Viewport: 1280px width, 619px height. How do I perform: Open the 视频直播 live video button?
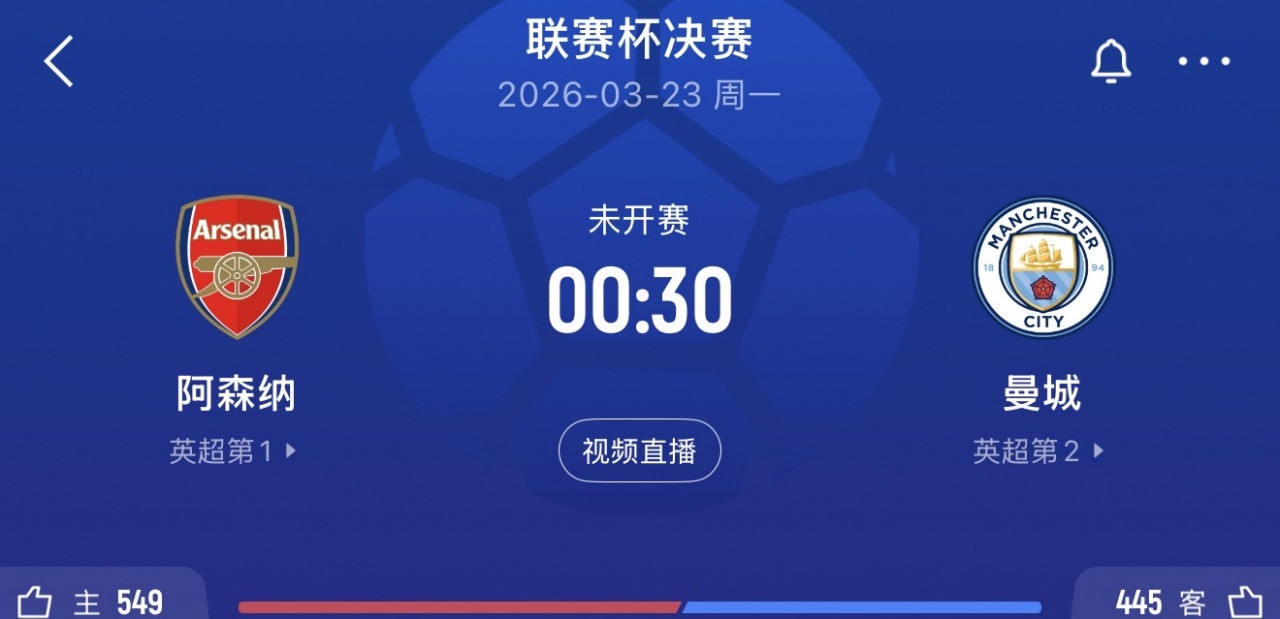[x=639, y=451]
